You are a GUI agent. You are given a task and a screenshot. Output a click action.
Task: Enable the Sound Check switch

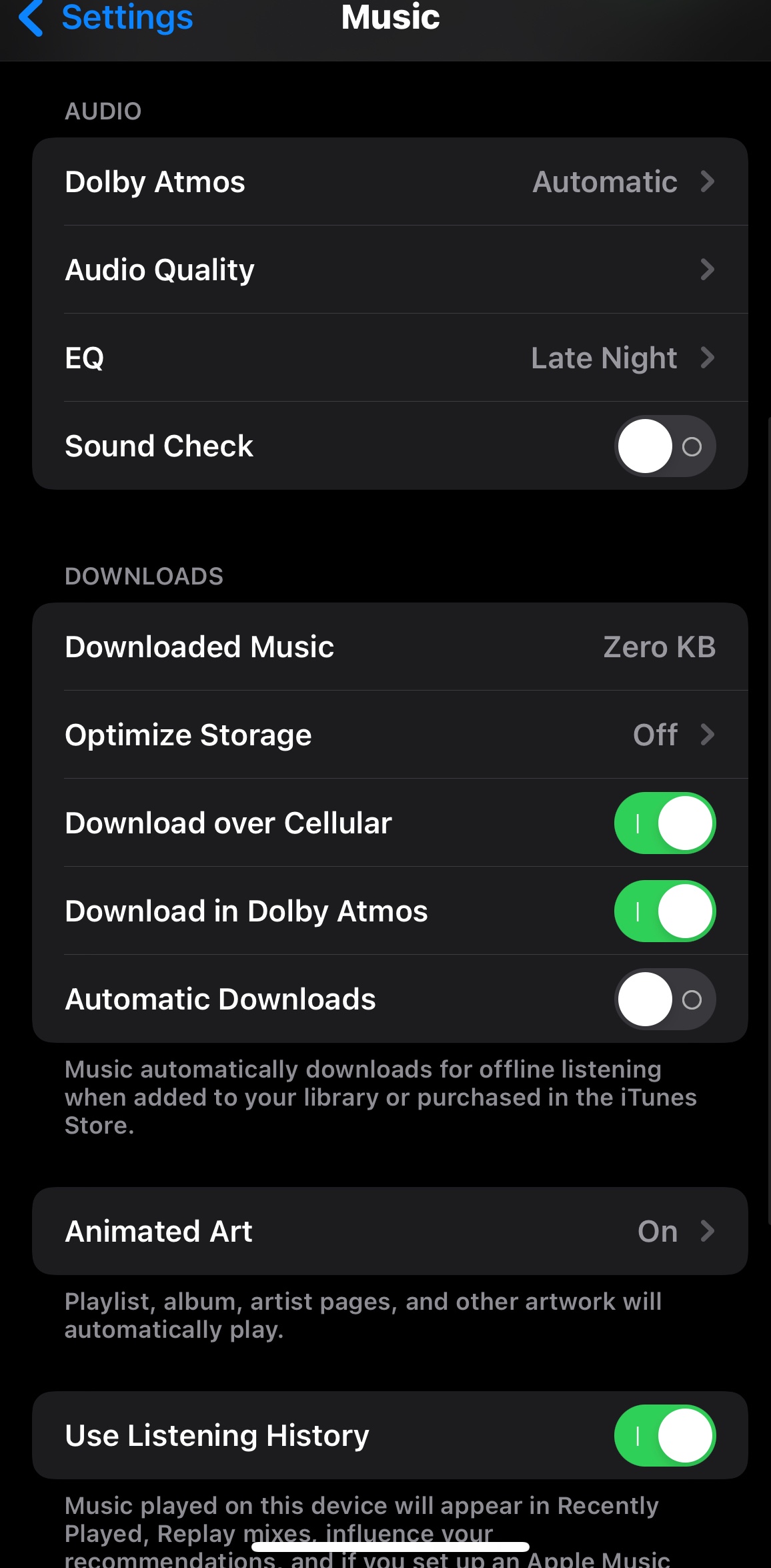(664, 446)
